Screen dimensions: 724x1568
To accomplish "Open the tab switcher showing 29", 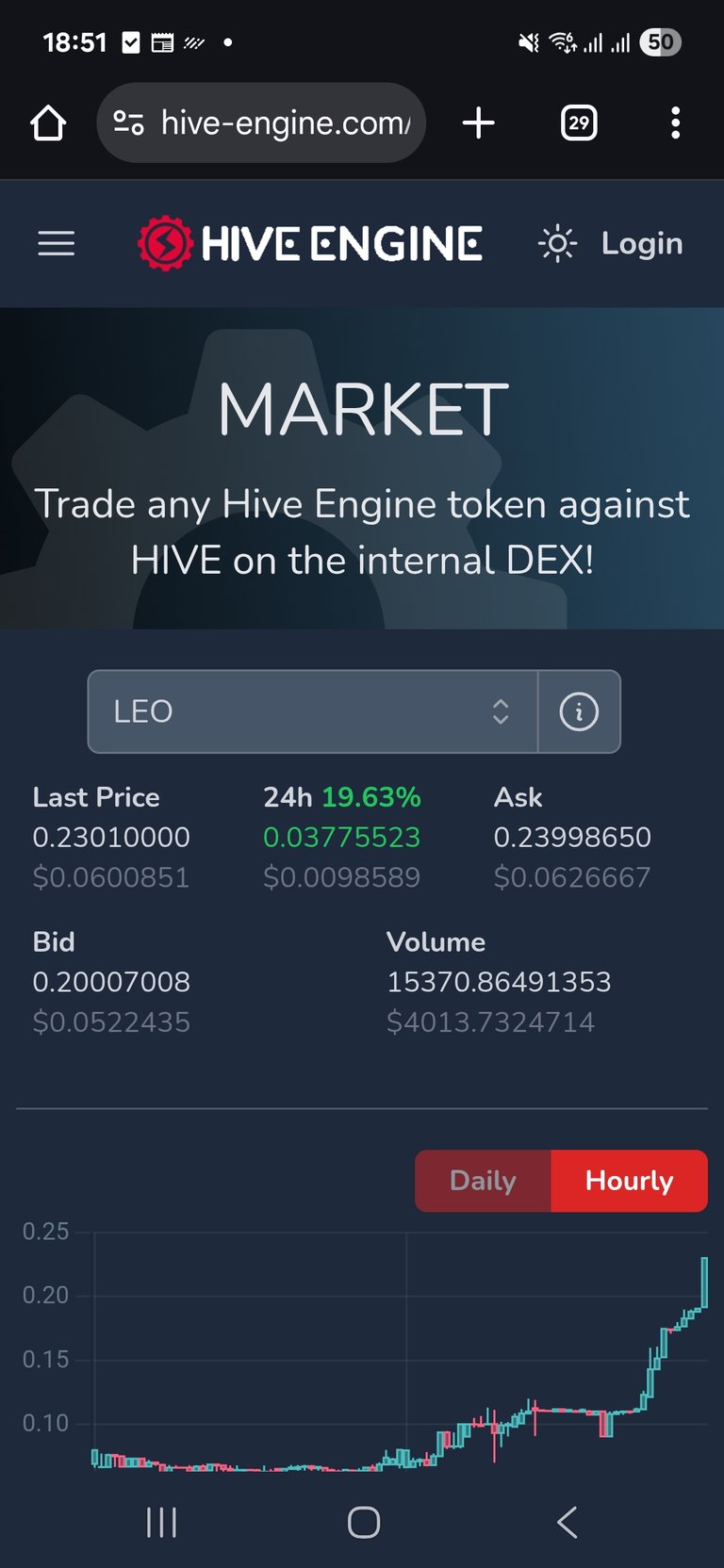I will (x=579, y=122).
